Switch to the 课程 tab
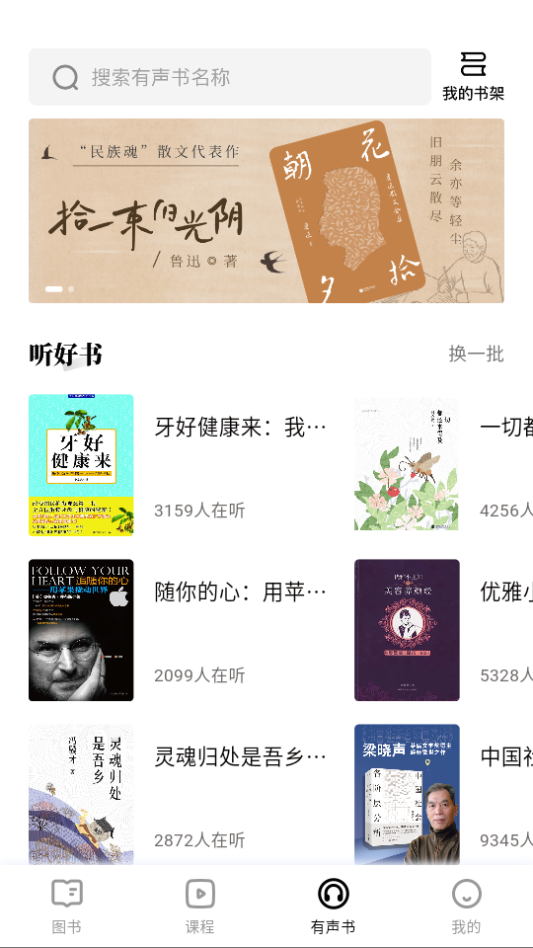Screen dimensions: 533x948 point(199,907)
